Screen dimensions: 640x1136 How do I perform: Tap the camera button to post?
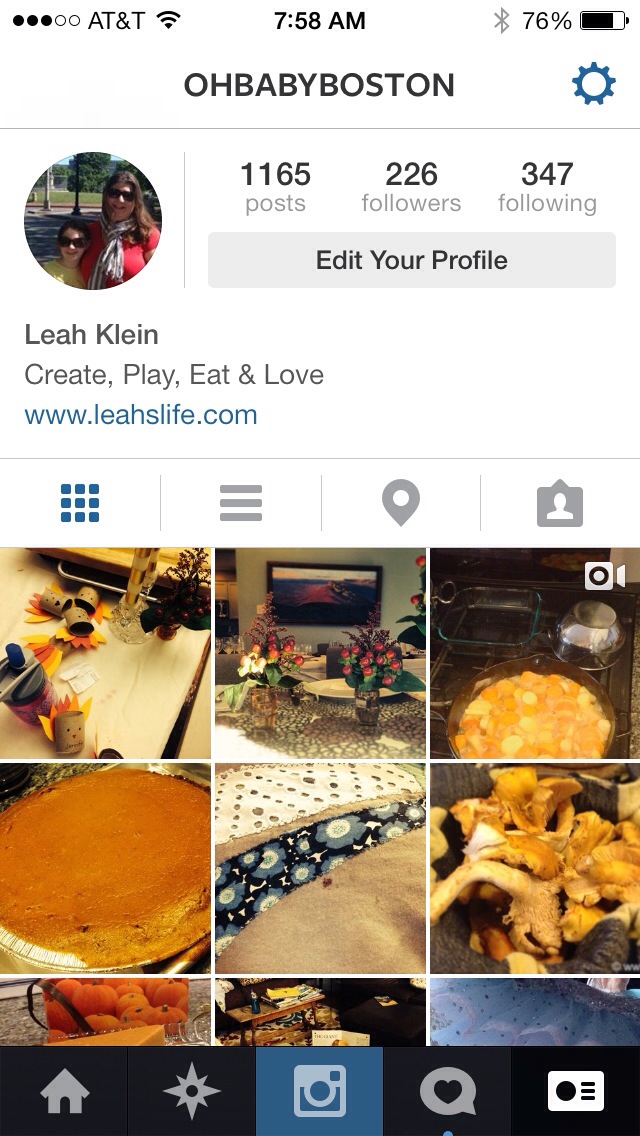(320, 1091)
